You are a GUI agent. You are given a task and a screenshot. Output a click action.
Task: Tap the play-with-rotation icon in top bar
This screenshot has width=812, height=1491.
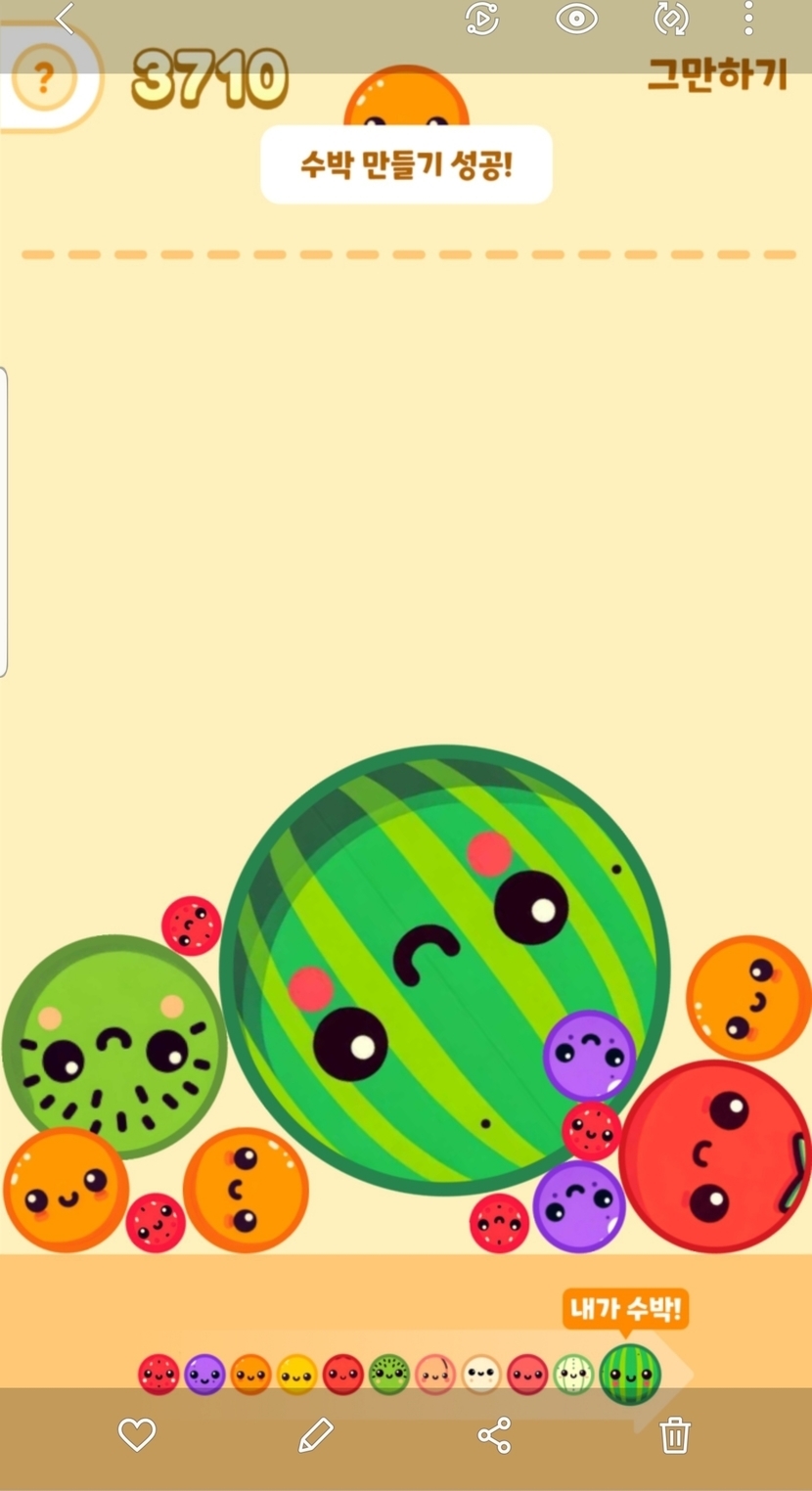pyautogui.click(x=482, y=19)
